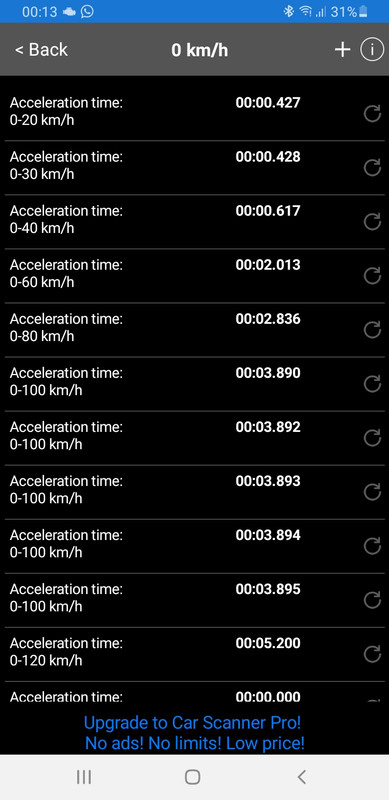This screenshot has width=389, height=800.
Task: Open the info icon in the header
Action: 372,49
